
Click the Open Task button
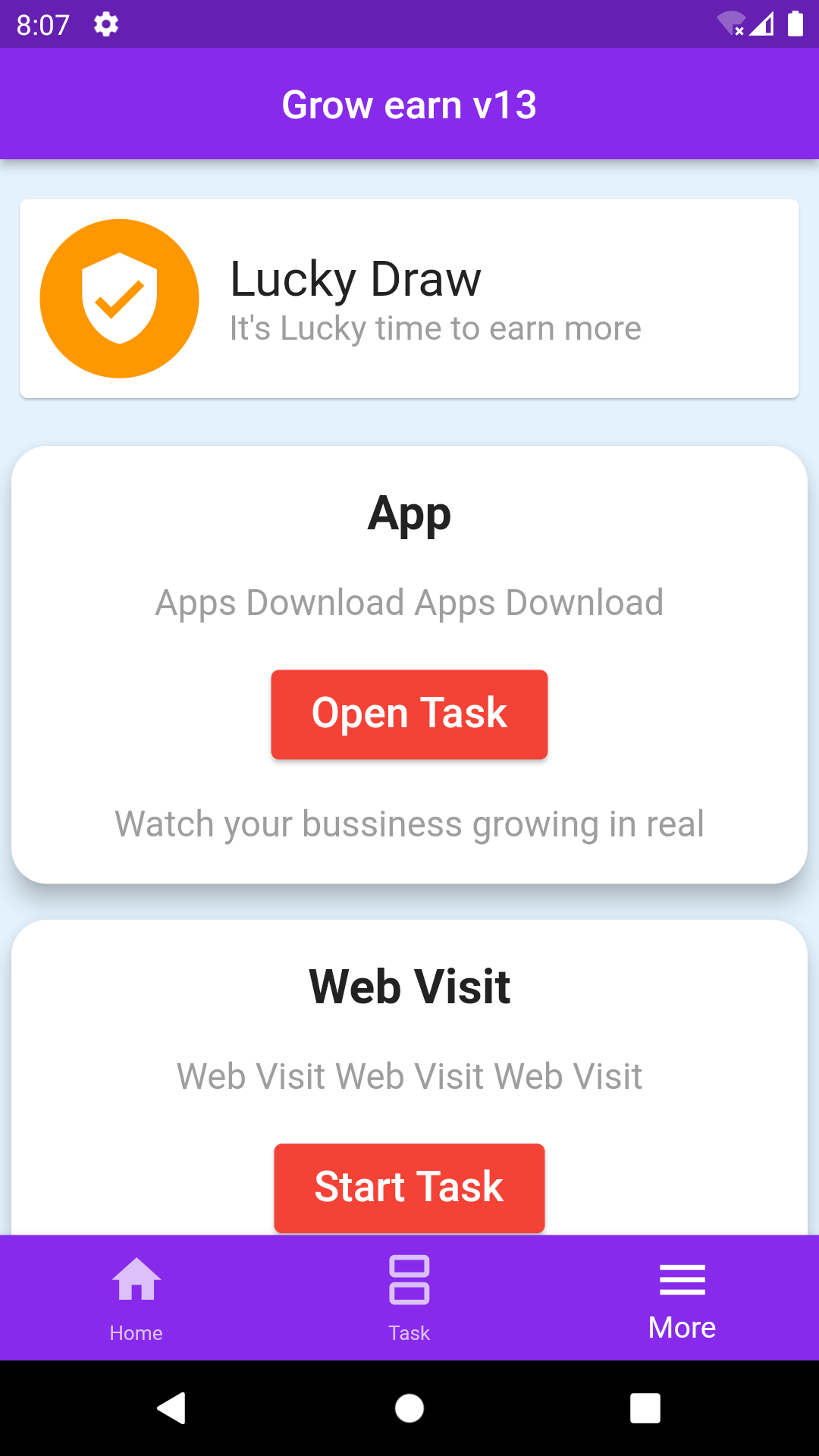pos(409,714)
